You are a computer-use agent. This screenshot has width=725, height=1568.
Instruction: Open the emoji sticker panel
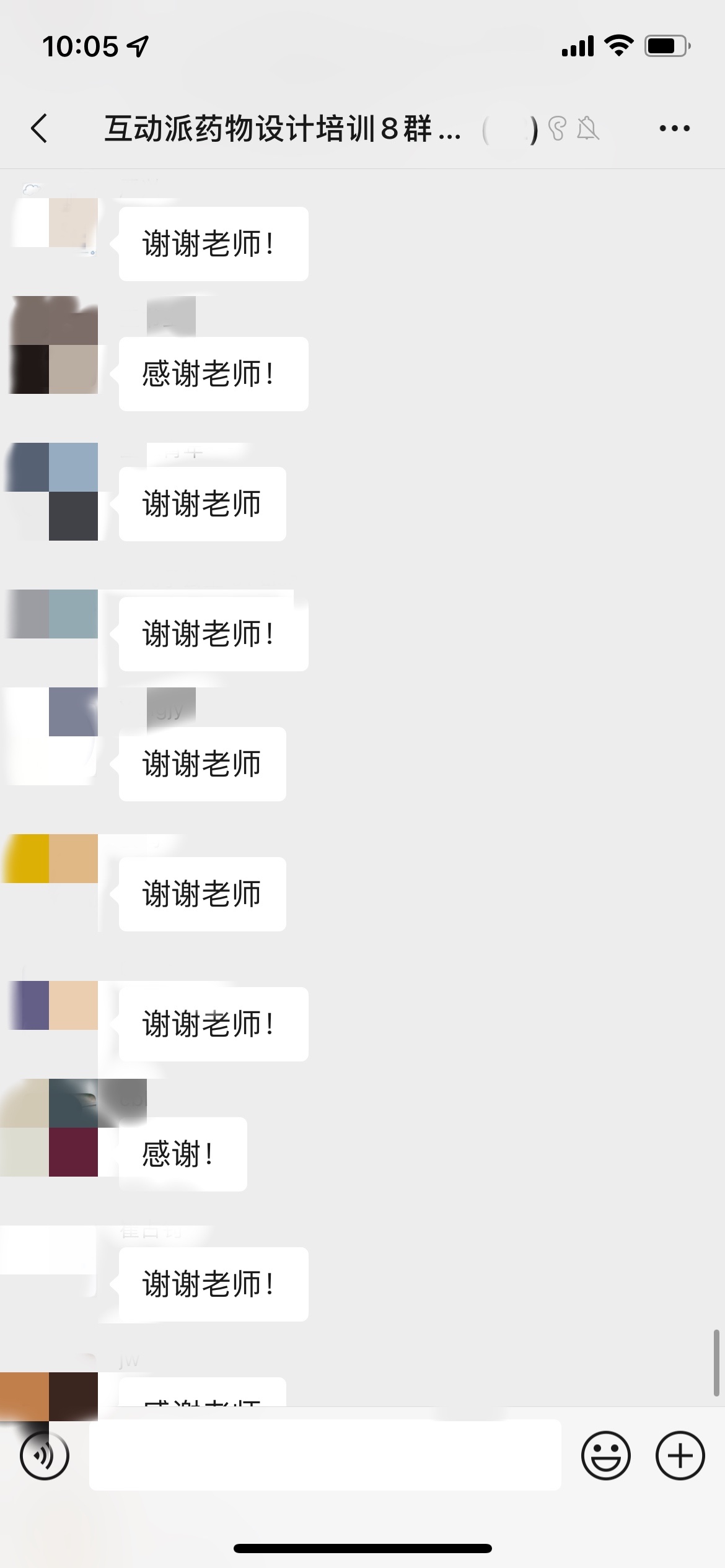(605, 1455)
